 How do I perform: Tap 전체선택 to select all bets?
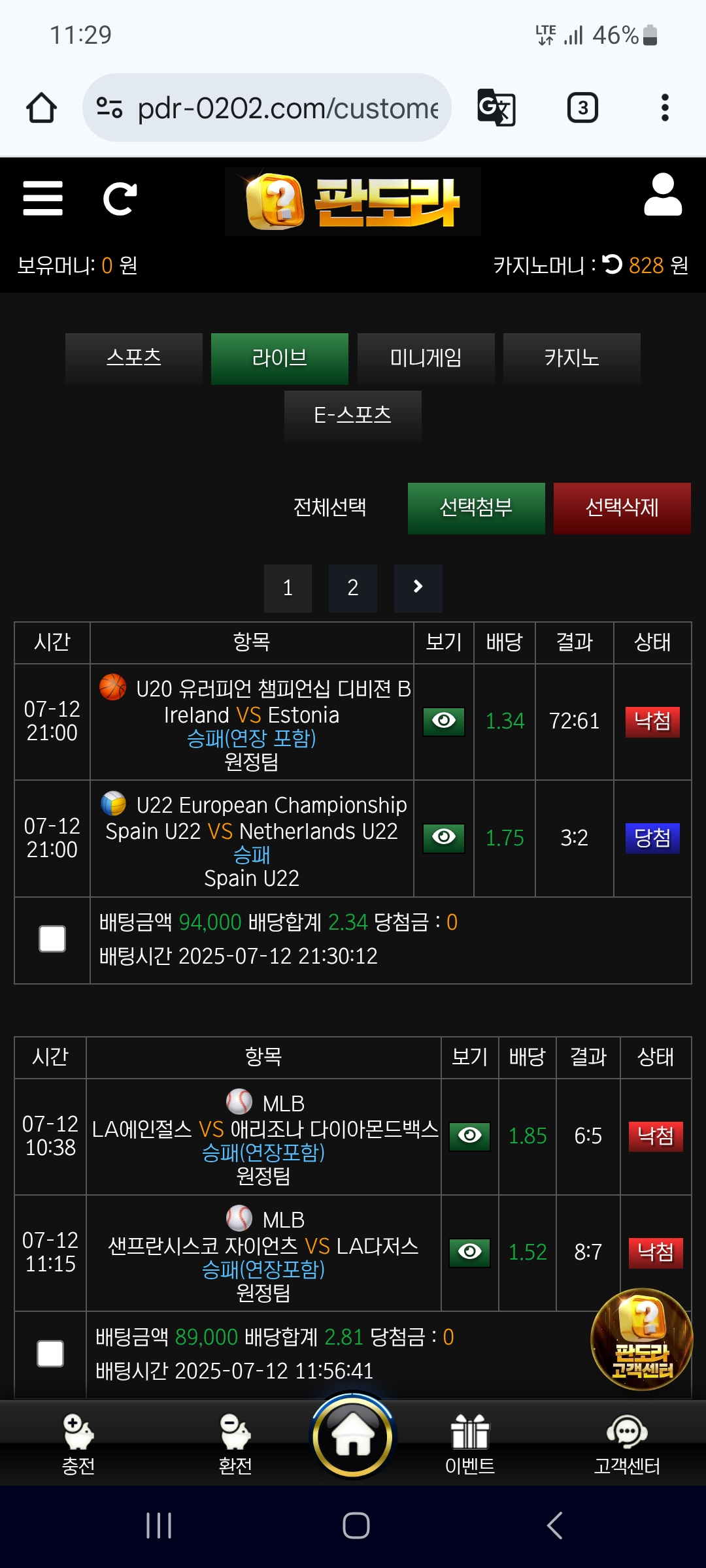(330, 508)
